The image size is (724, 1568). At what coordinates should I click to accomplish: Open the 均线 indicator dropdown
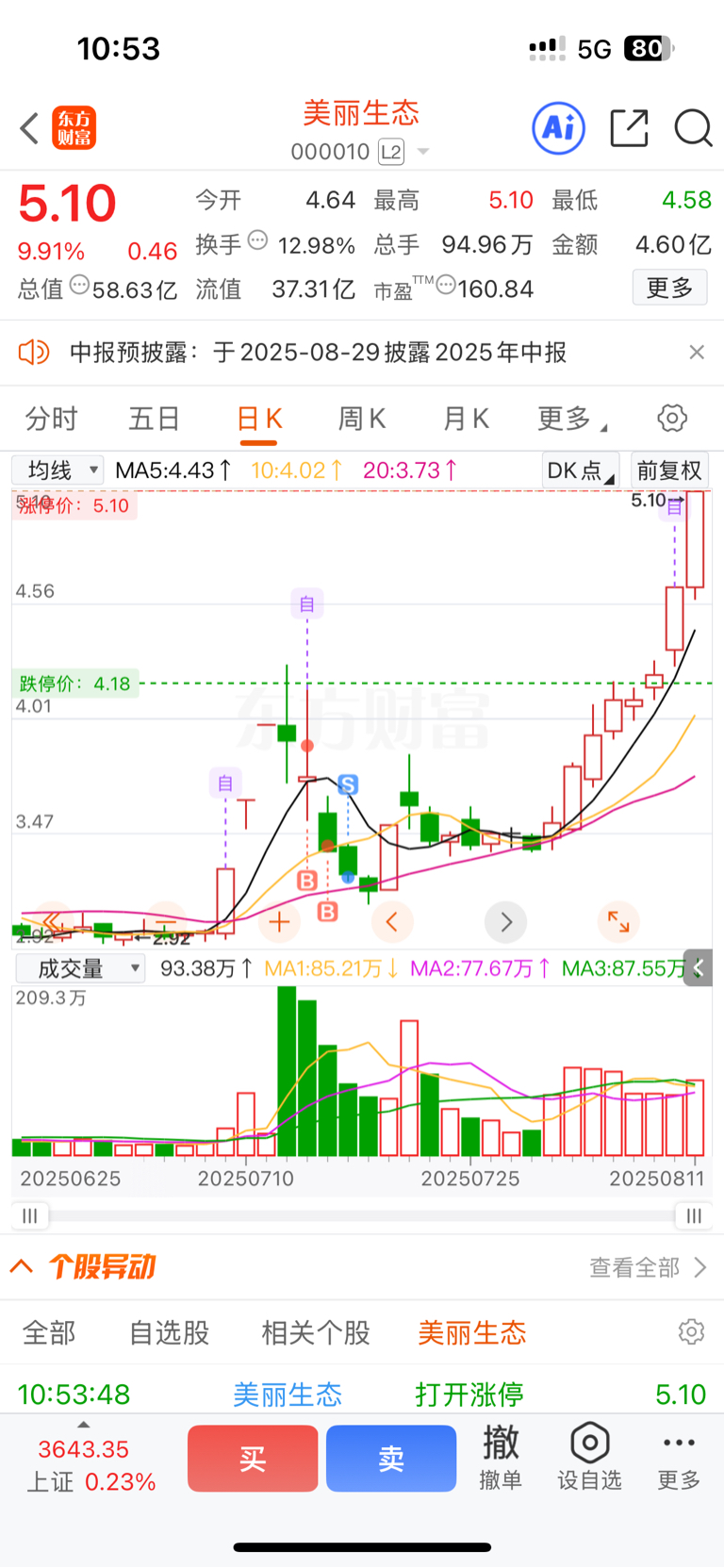tap(58, 470)
